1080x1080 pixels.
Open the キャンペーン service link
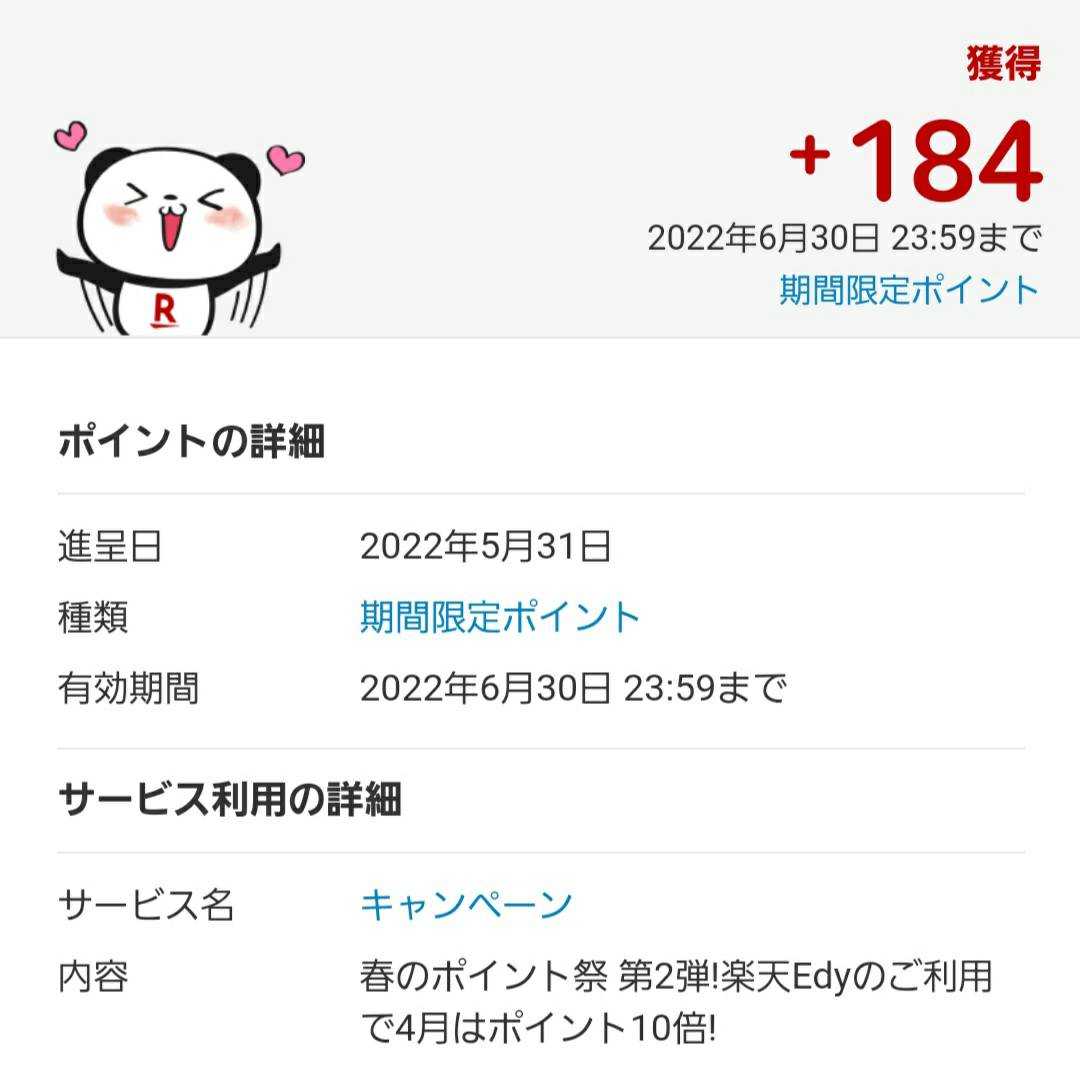tap(466, 905)
